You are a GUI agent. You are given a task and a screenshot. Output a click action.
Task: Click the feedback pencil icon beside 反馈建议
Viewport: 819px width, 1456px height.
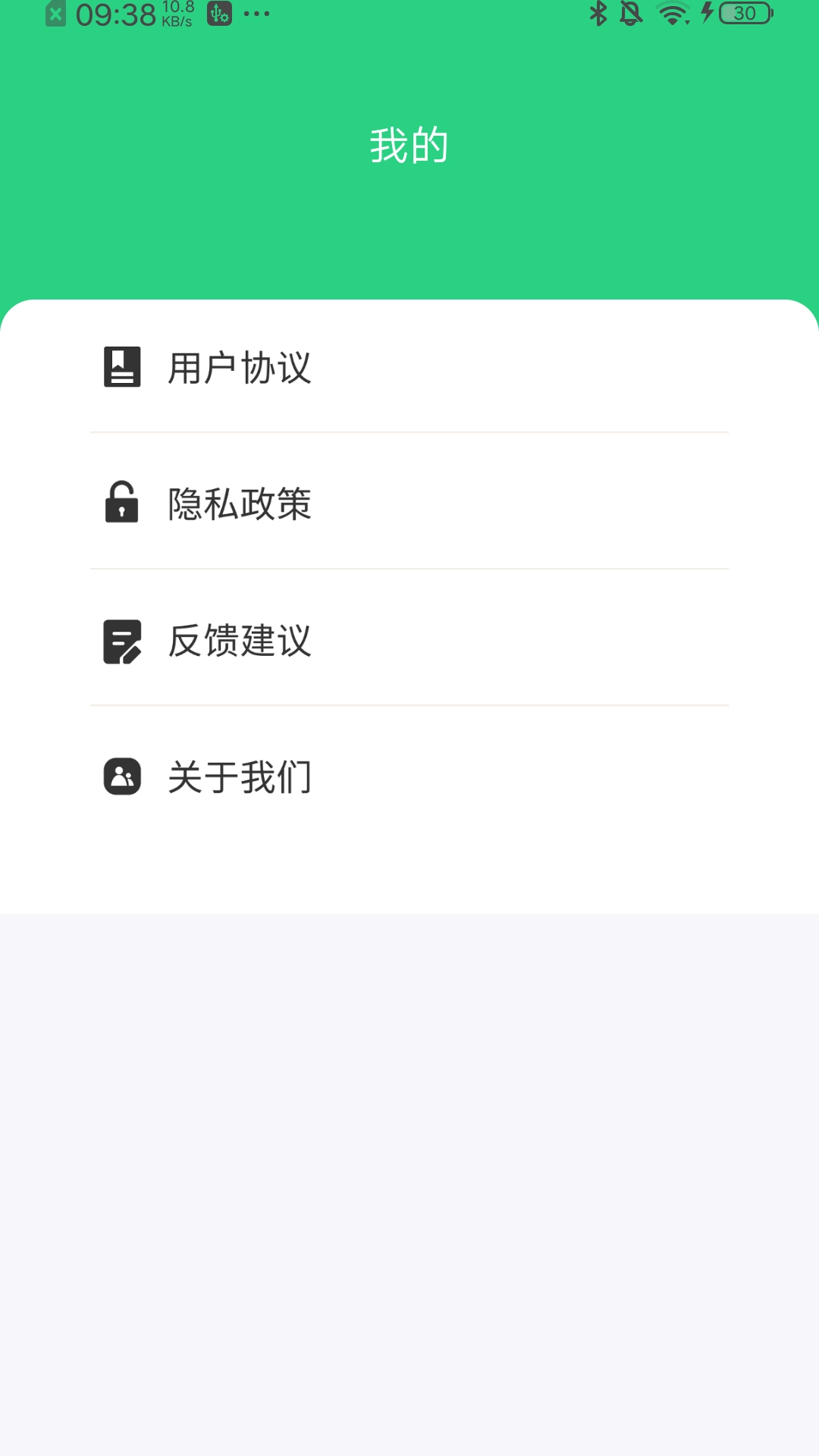coord(121,639)
